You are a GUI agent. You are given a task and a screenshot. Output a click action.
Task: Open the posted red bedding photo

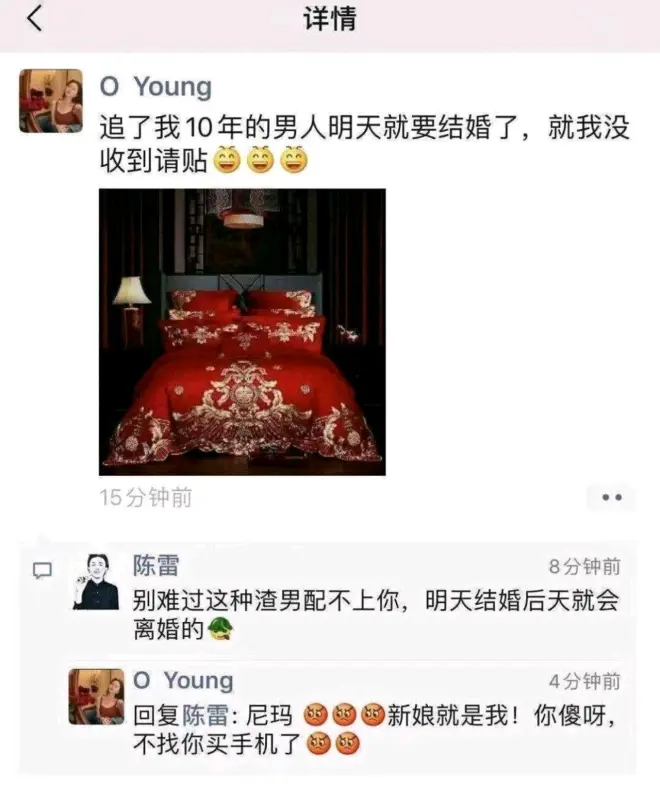(x=242, y=331)
